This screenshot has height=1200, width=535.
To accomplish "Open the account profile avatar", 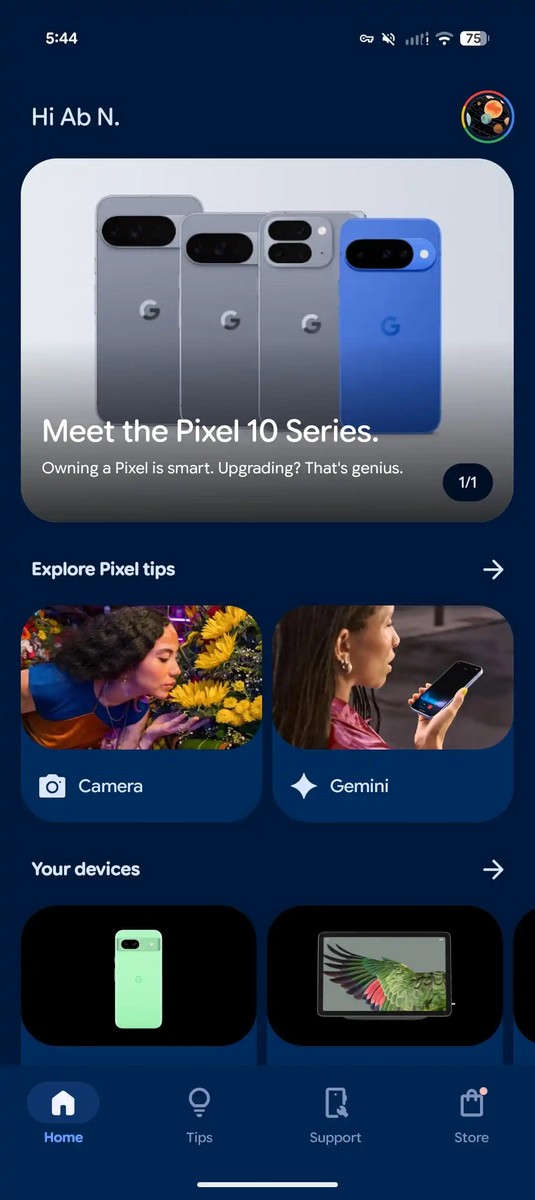I will (x=487, y=117).
